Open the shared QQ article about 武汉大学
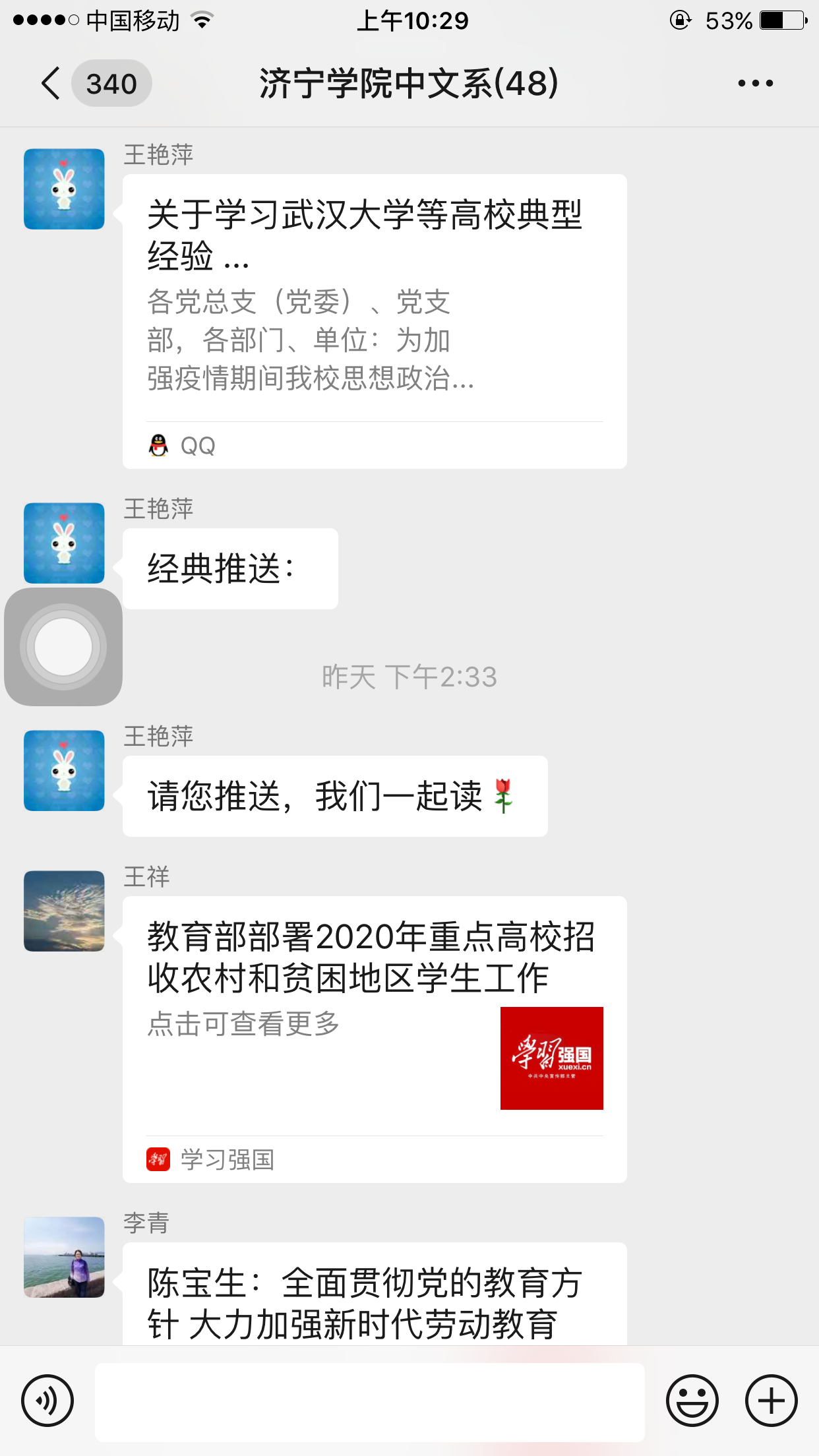819x1456 pixels. coord(374,321)
